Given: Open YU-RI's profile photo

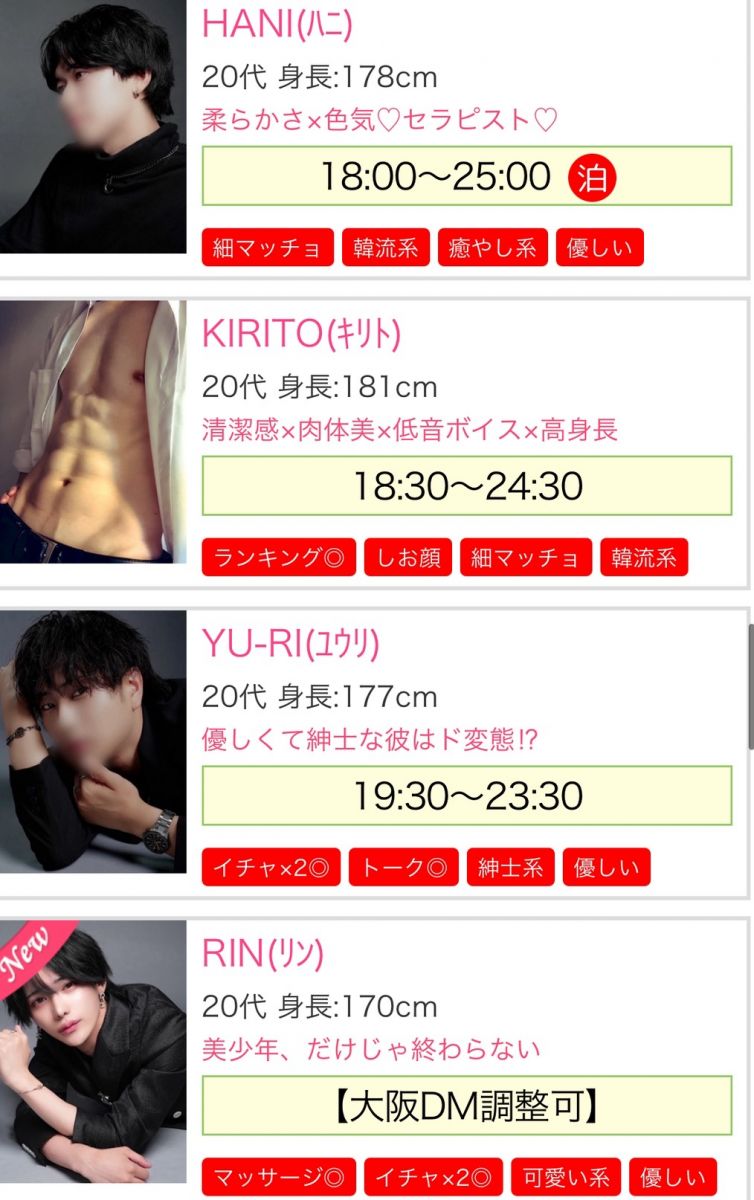Looking at the screenshot, I should (x=93, y=741).
